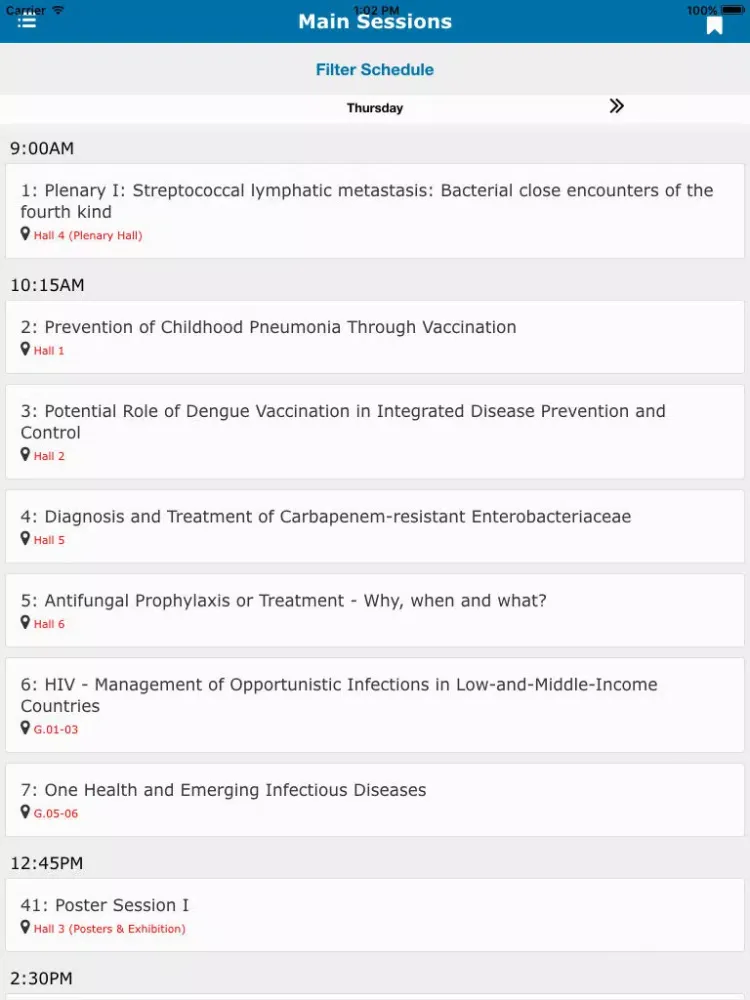This screenshot has width=750, height=1000.
Task: Open Prevention of Childhood Pneumonia session
Action: coord(375,337)
